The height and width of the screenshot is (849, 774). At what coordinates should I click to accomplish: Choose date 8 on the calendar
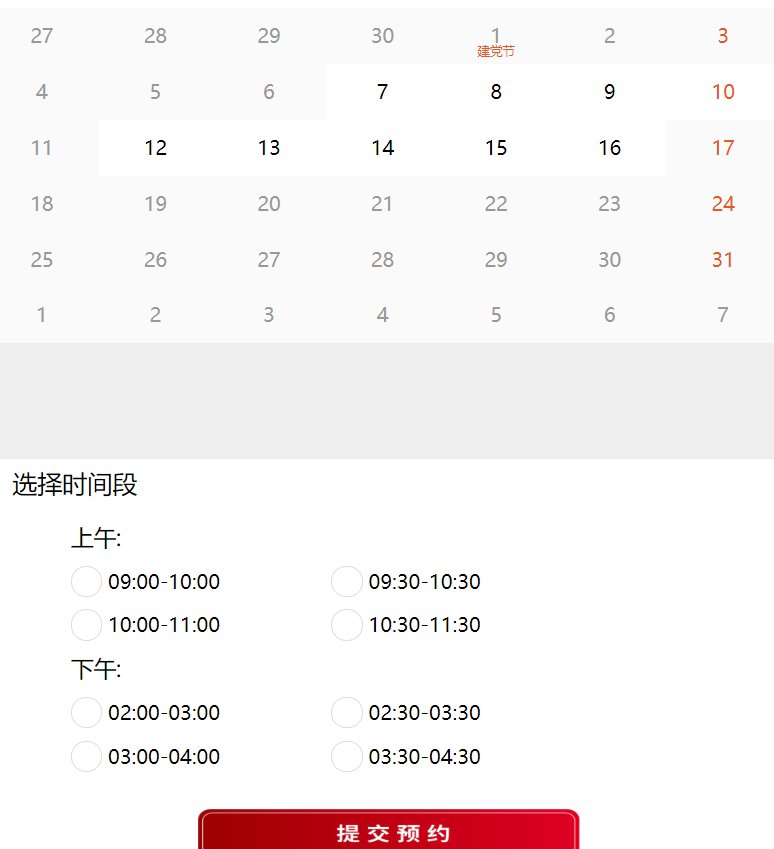point(496,92)
